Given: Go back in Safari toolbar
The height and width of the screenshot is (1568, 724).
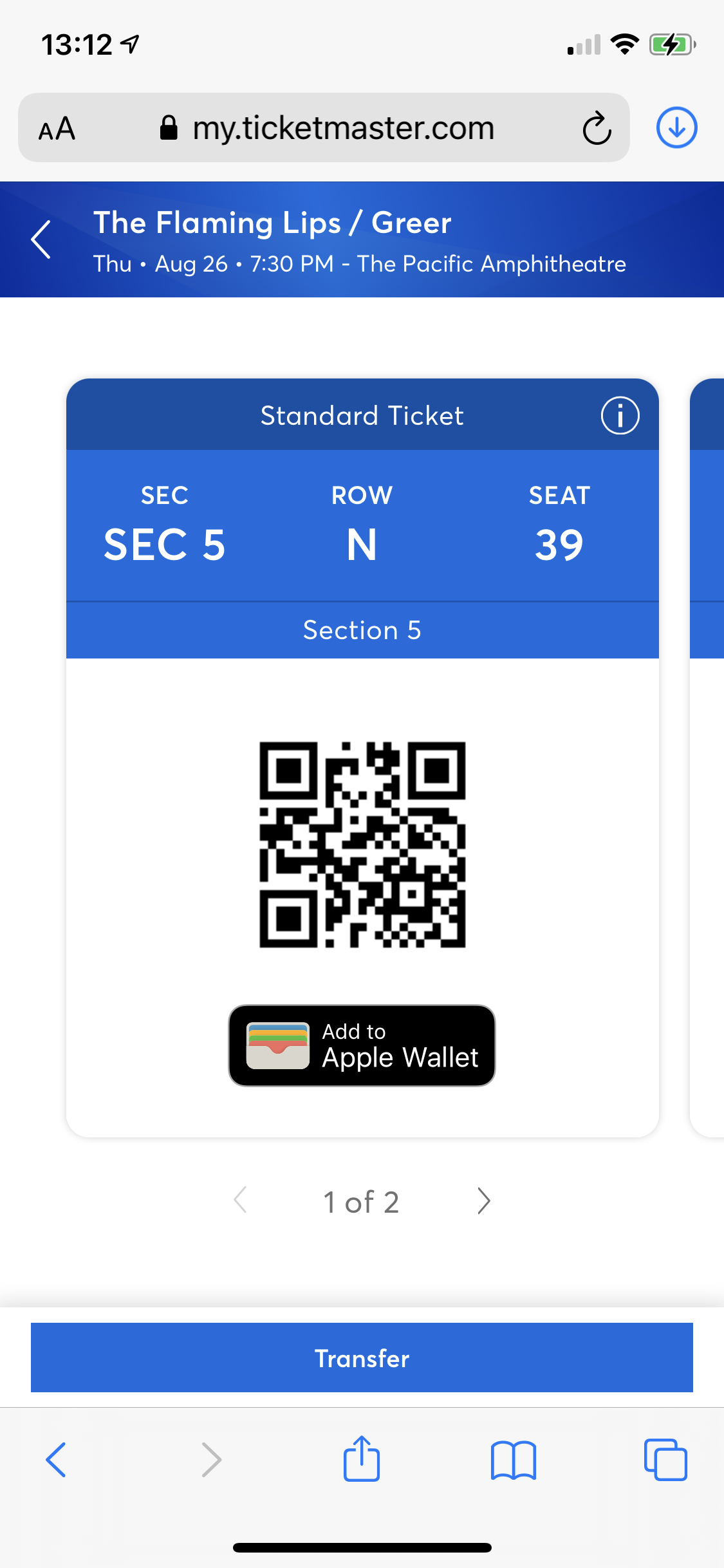Looking at the screenshot, I should tap(56, 1459).
